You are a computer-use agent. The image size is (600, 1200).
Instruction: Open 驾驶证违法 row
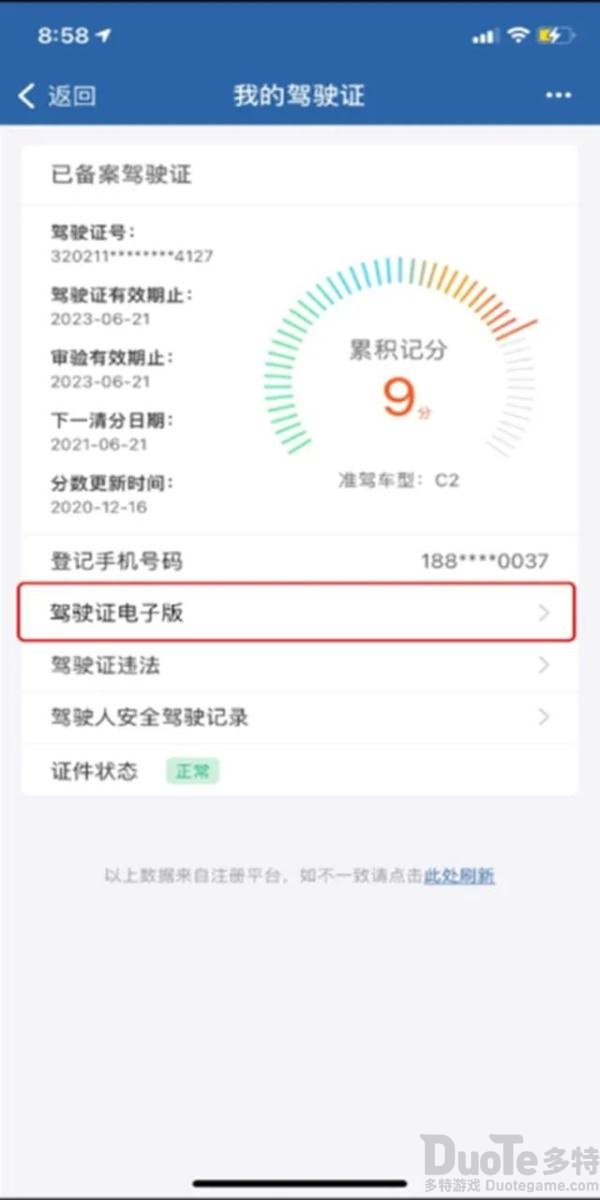click(297, 665)
